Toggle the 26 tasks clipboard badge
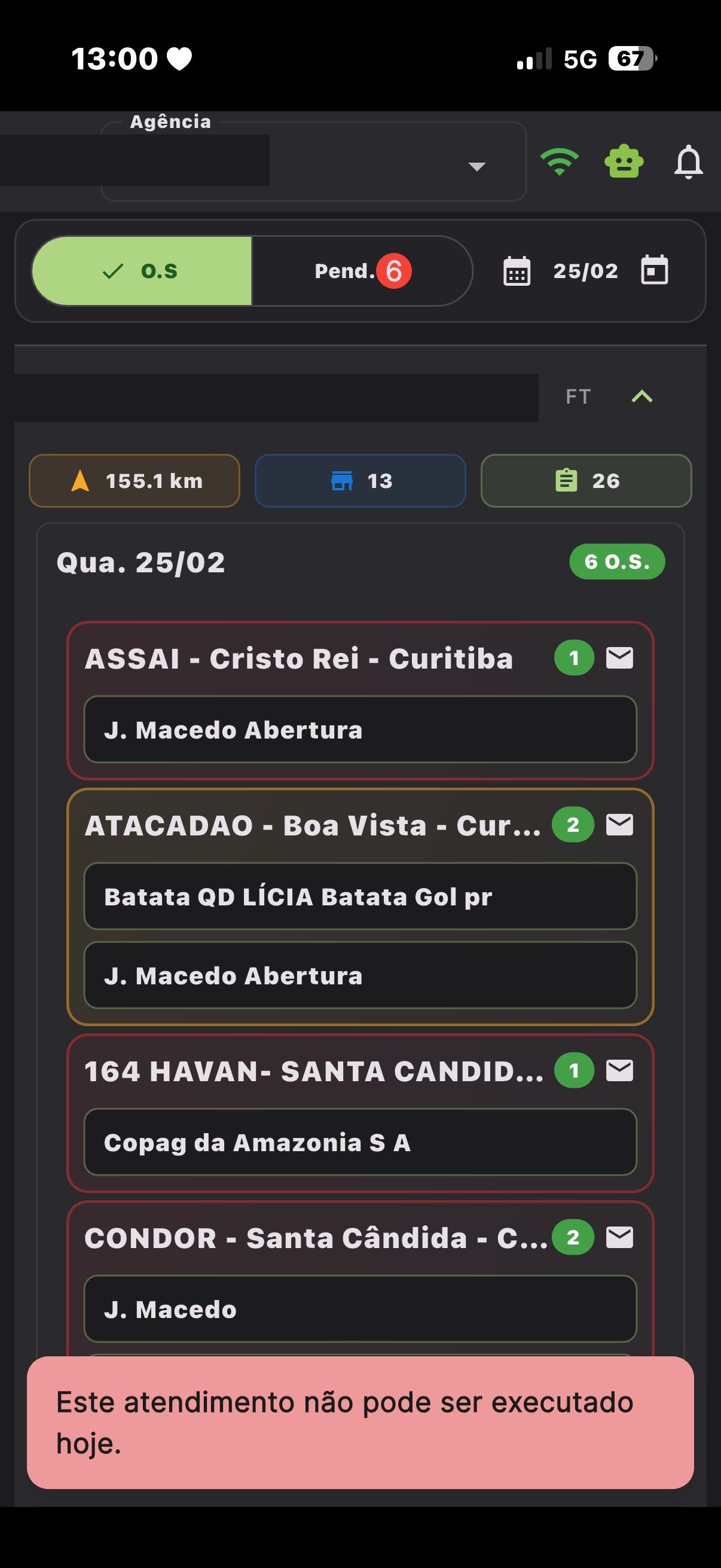Screen dimensions: 721x1568 click(586, 481)
